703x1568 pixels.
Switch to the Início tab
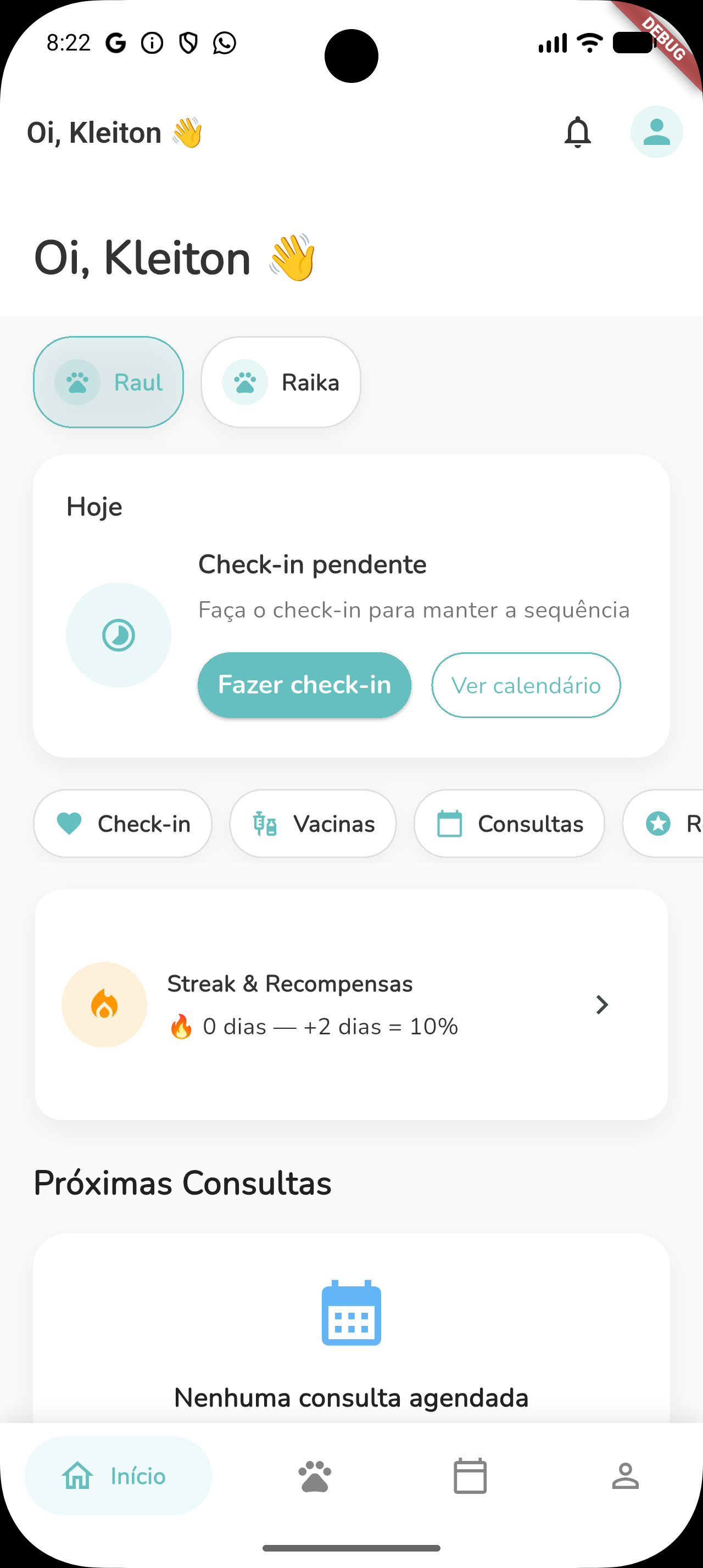118,1475
